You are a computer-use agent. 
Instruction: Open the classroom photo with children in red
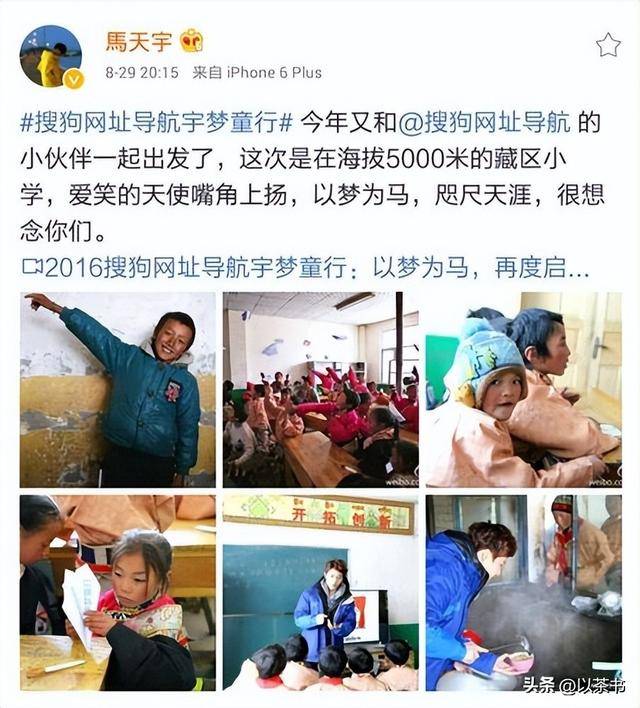[x=320, y=388]
